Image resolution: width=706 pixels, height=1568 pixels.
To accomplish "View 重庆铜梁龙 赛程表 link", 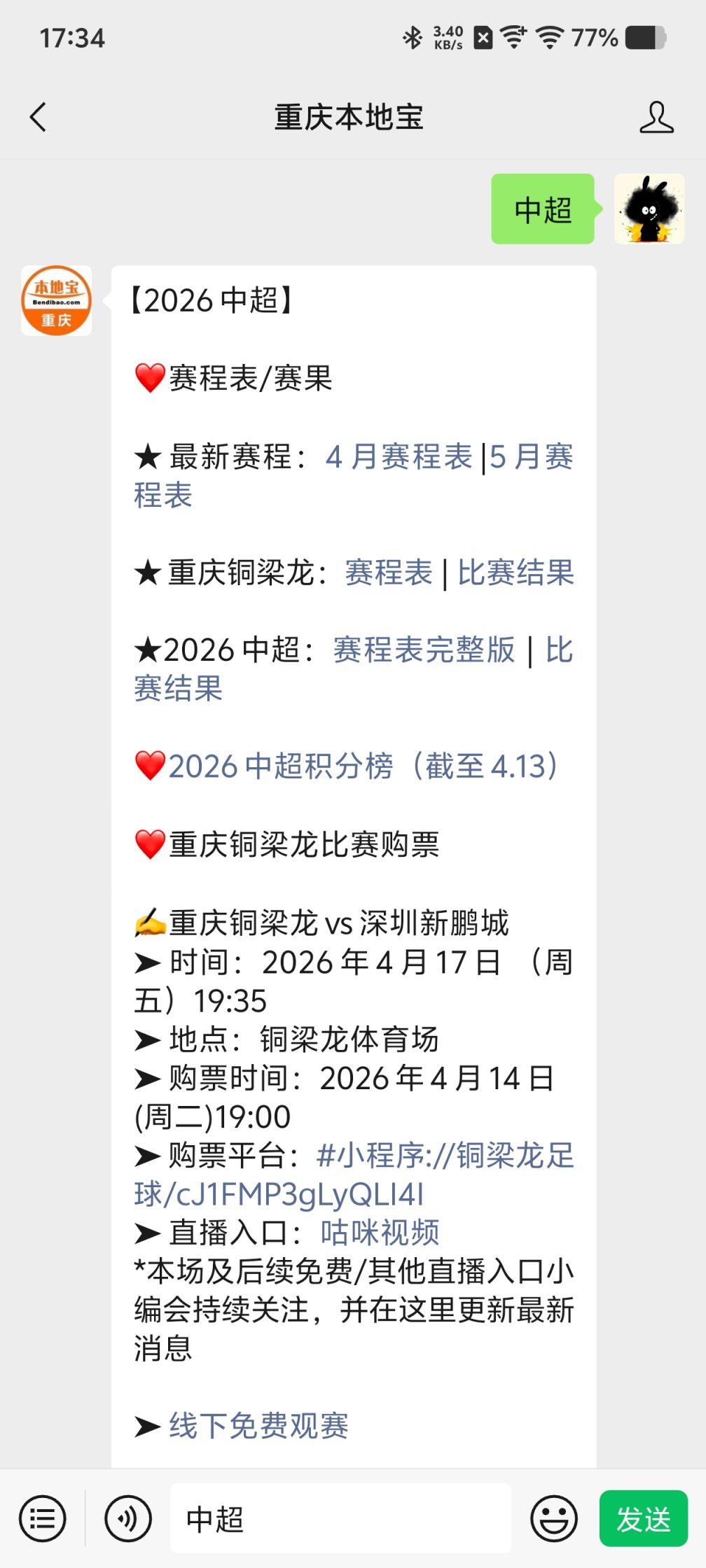I will (387, 573).
